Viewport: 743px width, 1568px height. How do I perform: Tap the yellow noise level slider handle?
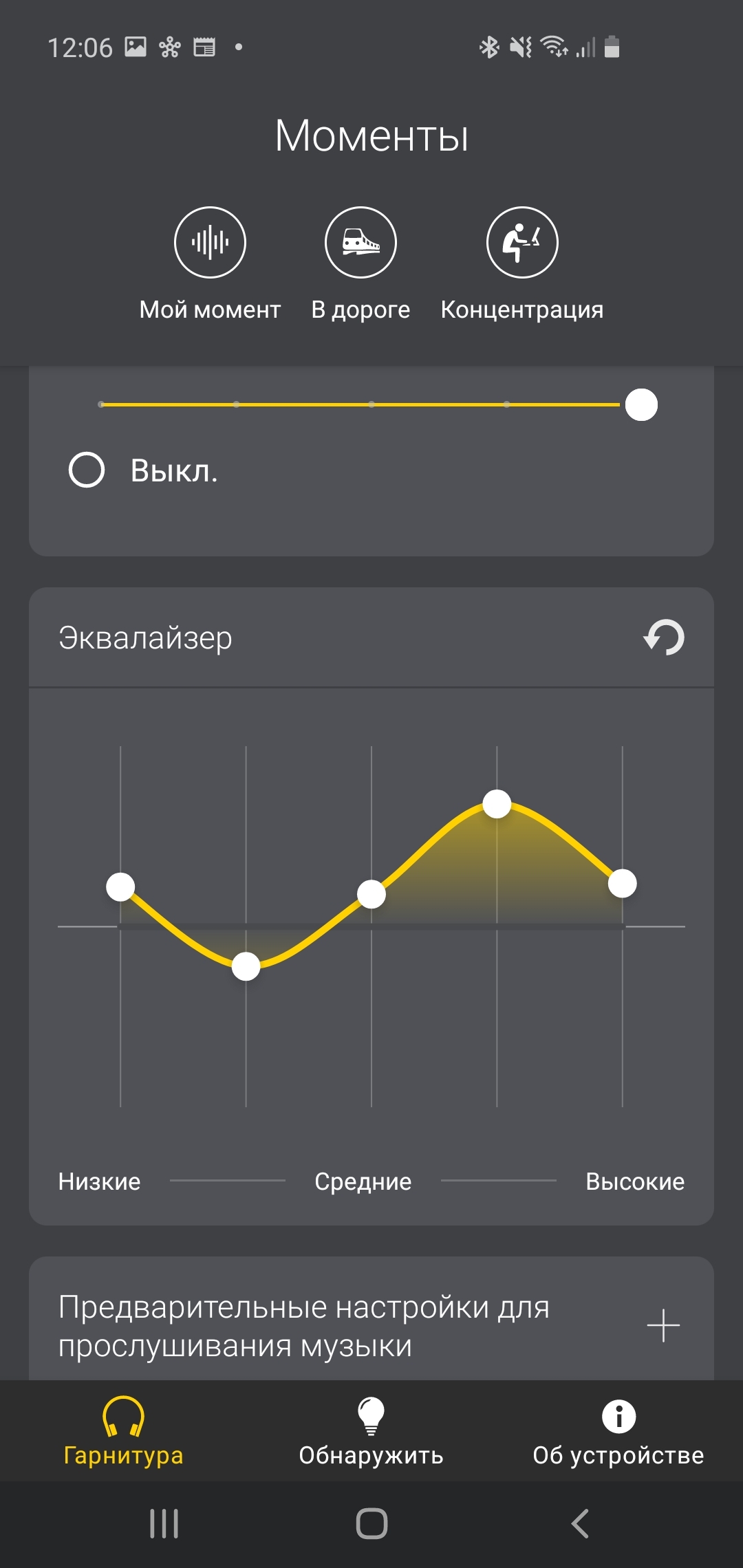tap(641, 404)
